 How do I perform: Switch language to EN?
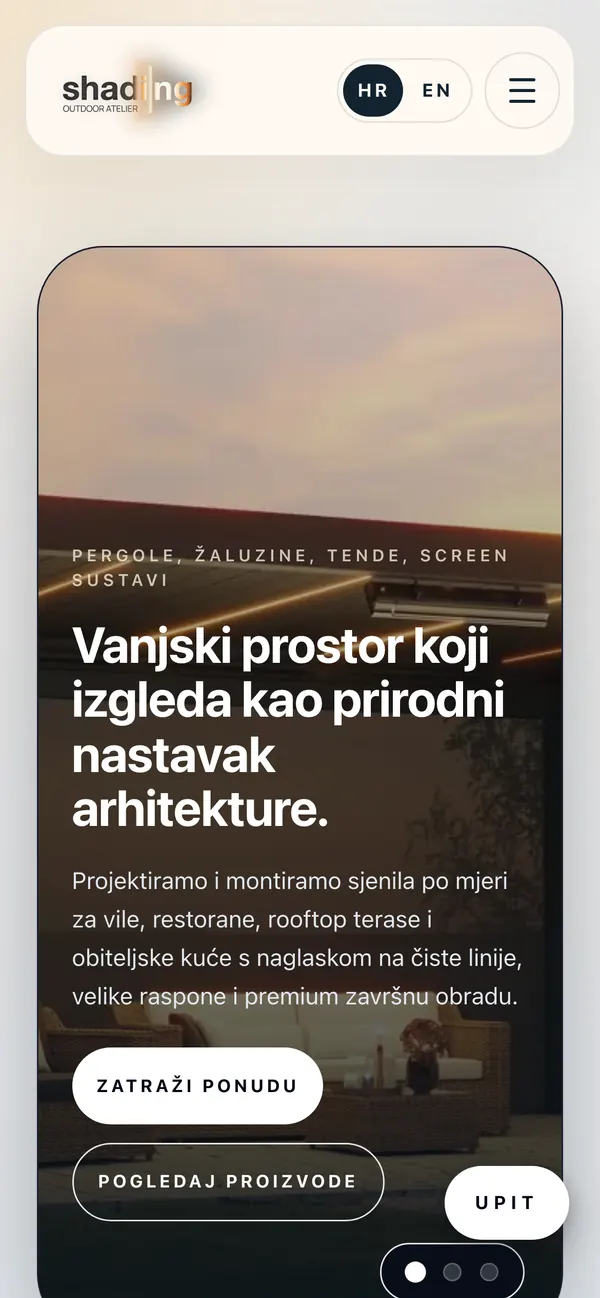pos(436,90)
